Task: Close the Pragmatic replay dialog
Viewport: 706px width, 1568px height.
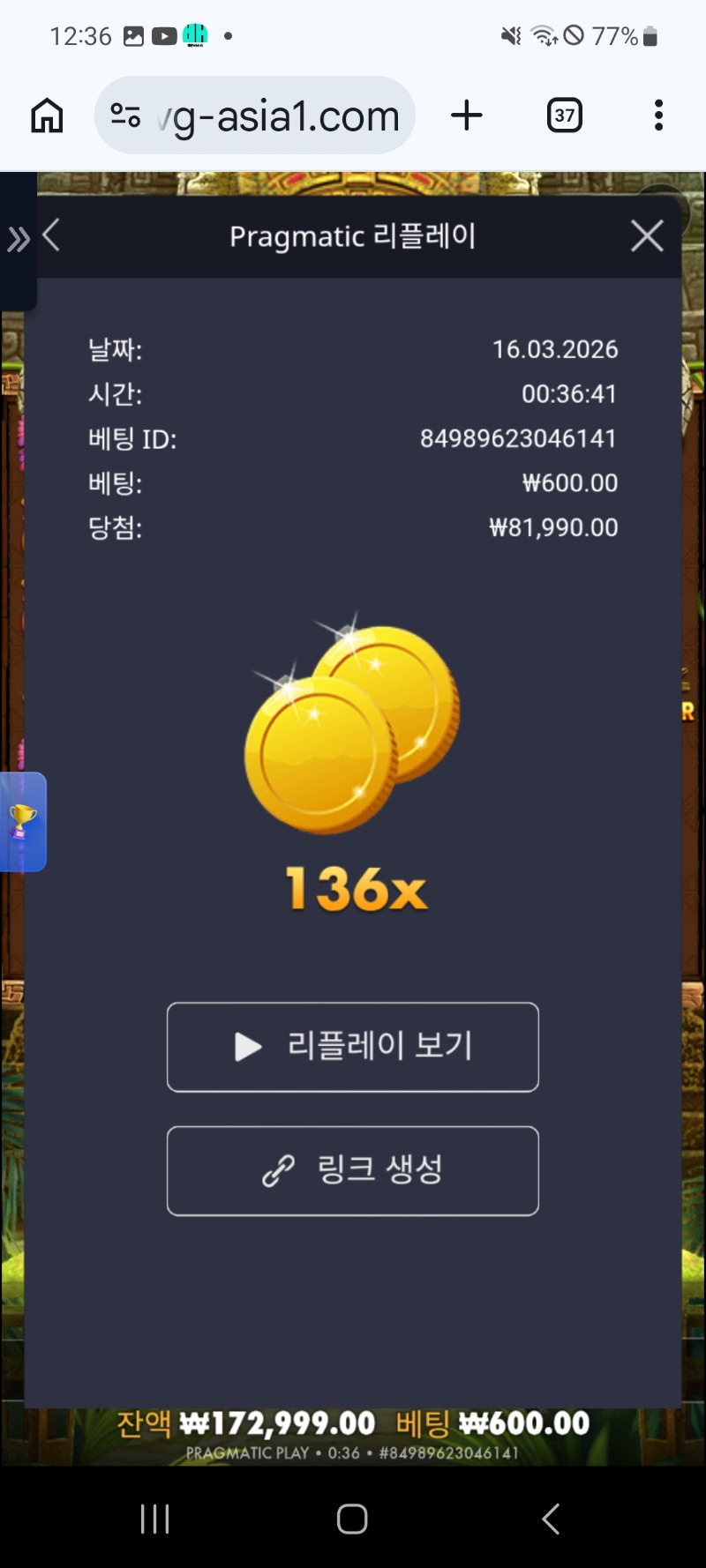Action: tap(647, 236)
